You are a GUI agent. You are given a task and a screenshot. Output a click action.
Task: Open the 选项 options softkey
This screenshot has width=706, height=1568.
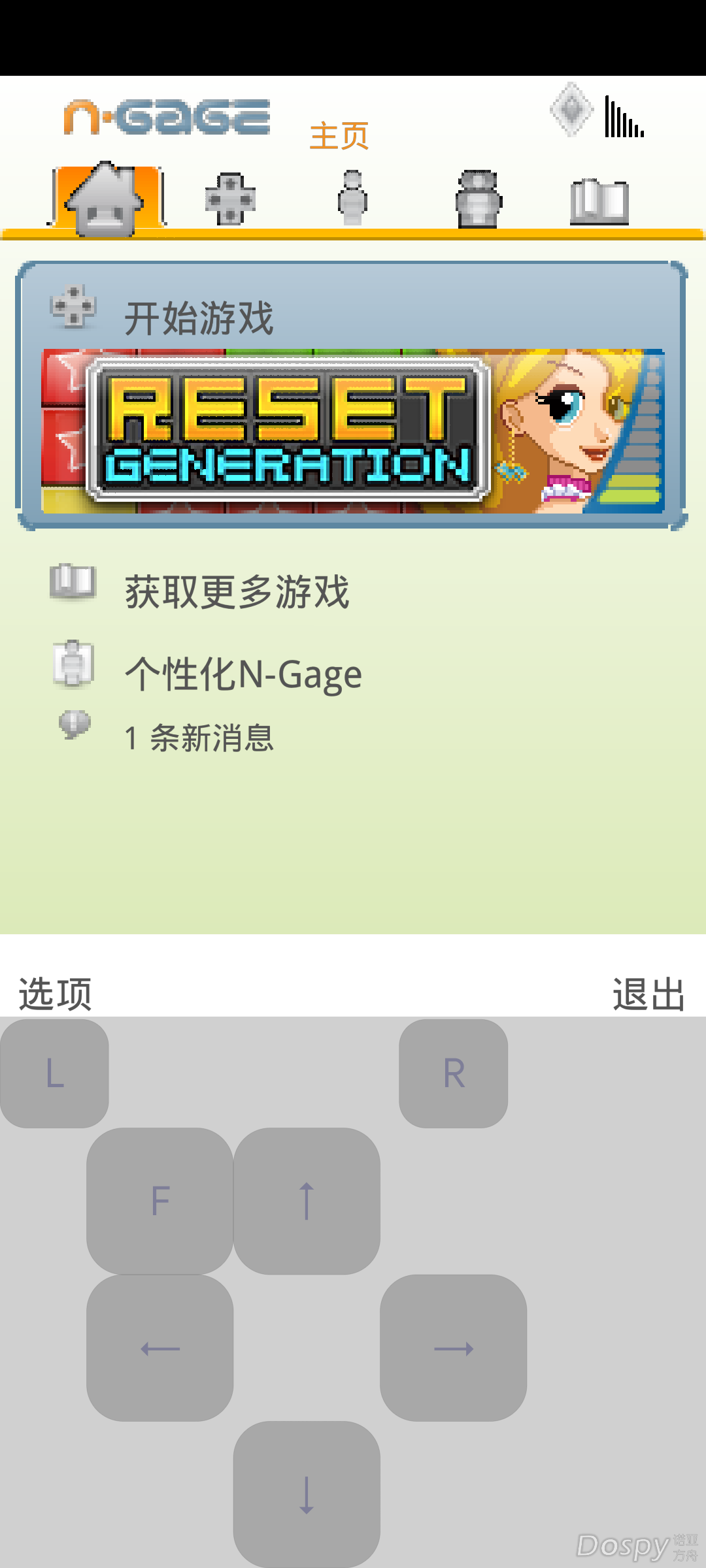click(55, 994)
